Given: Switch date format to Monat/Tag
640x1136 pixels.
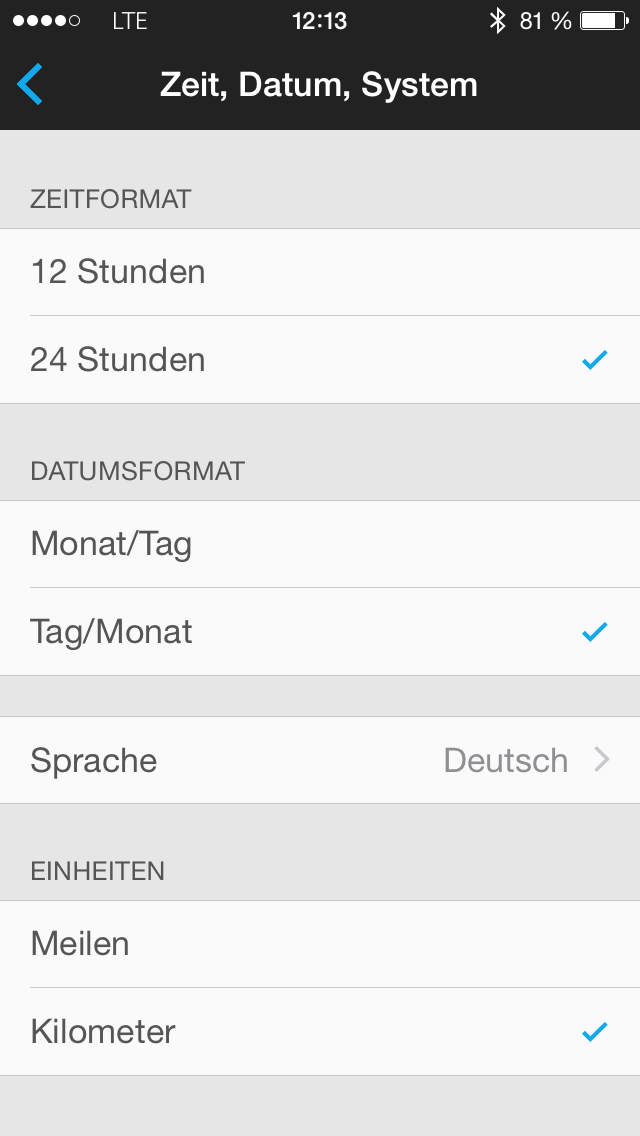Looking at the screenshot, I should (x=320, y=544).
